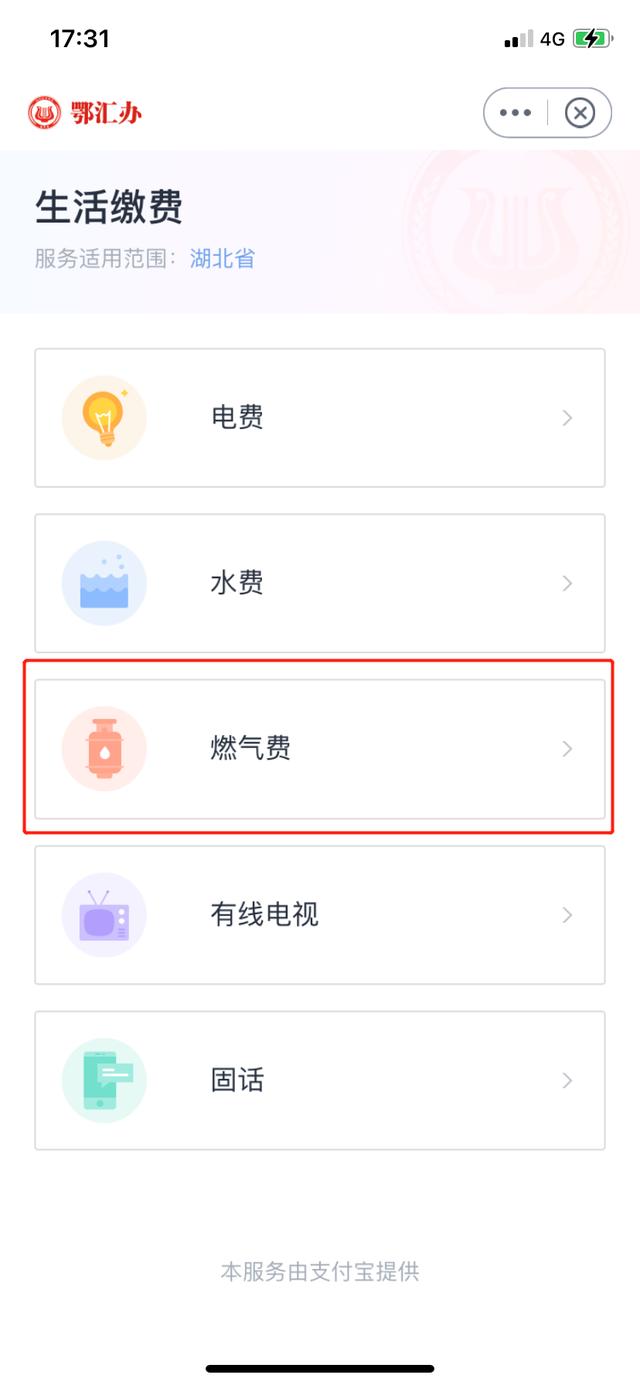Choose 固话 payment
This screenshot has width=640, height=1385.
[x=320, y=1081]
